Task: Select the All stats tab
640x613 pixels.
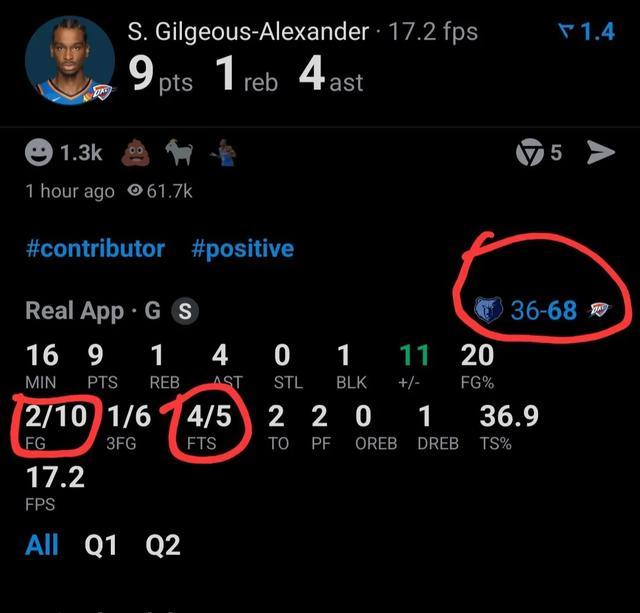Action: coord(42,545)
